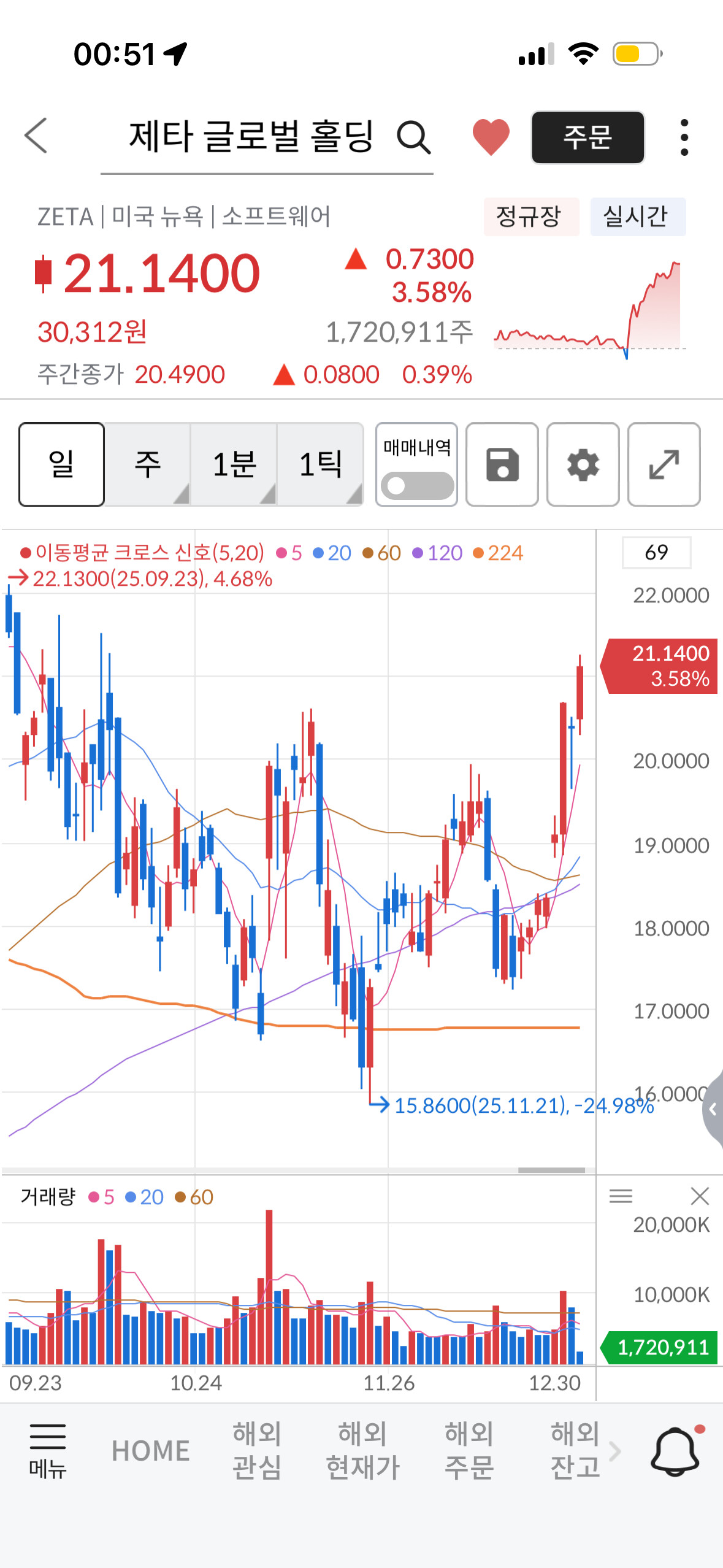Screen dimensions: 723x1568
Task: Close the 거래량 volume panel
Action: click(700, 1196)
